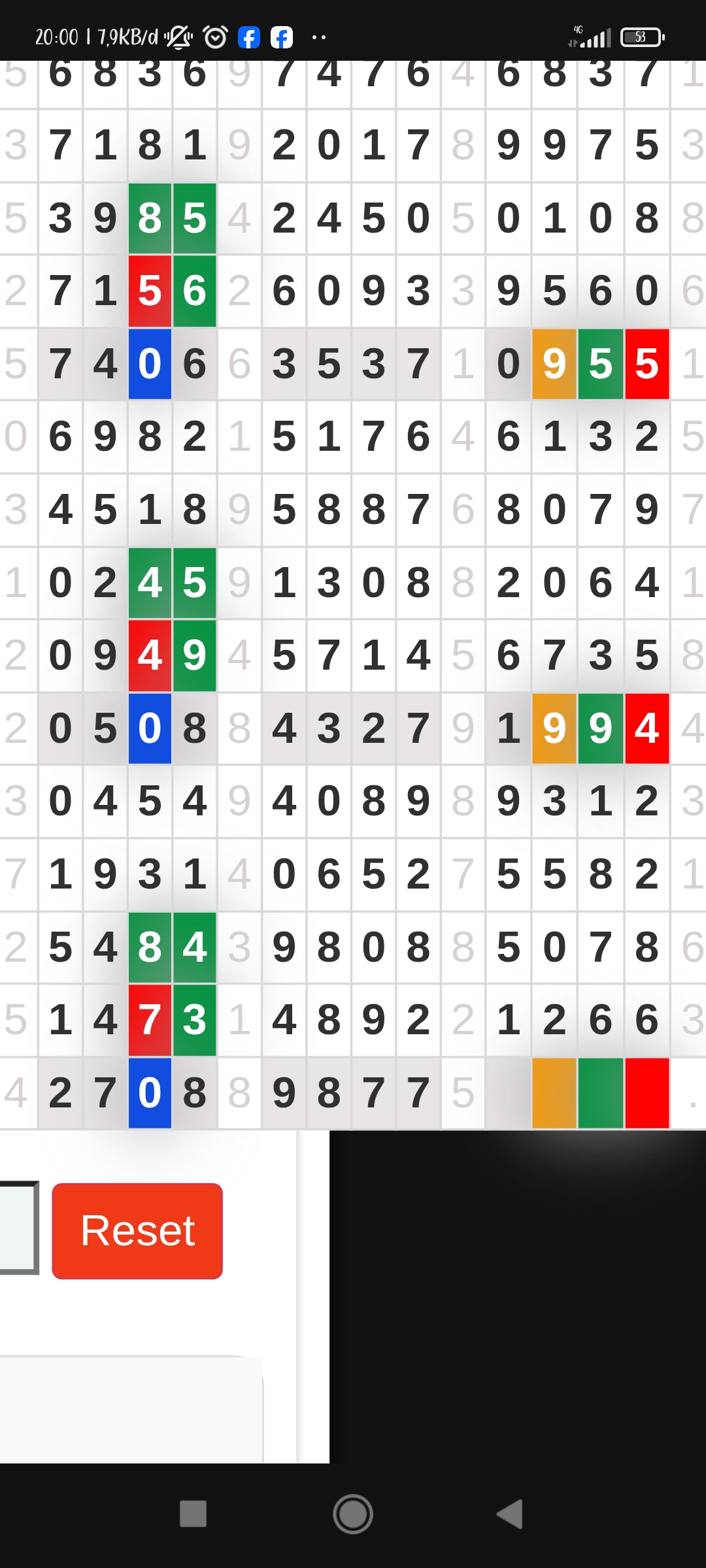The image size is (706, 1568).
Task: Tap the red Reset button
Action: pos(137,1231)
